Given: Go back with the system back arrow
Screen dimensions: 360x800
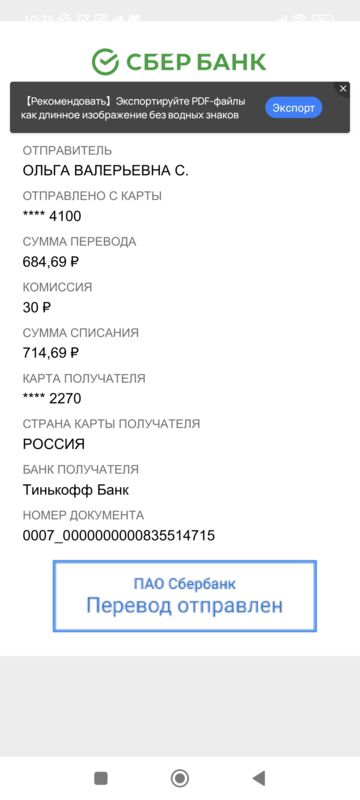Looking at the screenshot, I should pos(259,778).
